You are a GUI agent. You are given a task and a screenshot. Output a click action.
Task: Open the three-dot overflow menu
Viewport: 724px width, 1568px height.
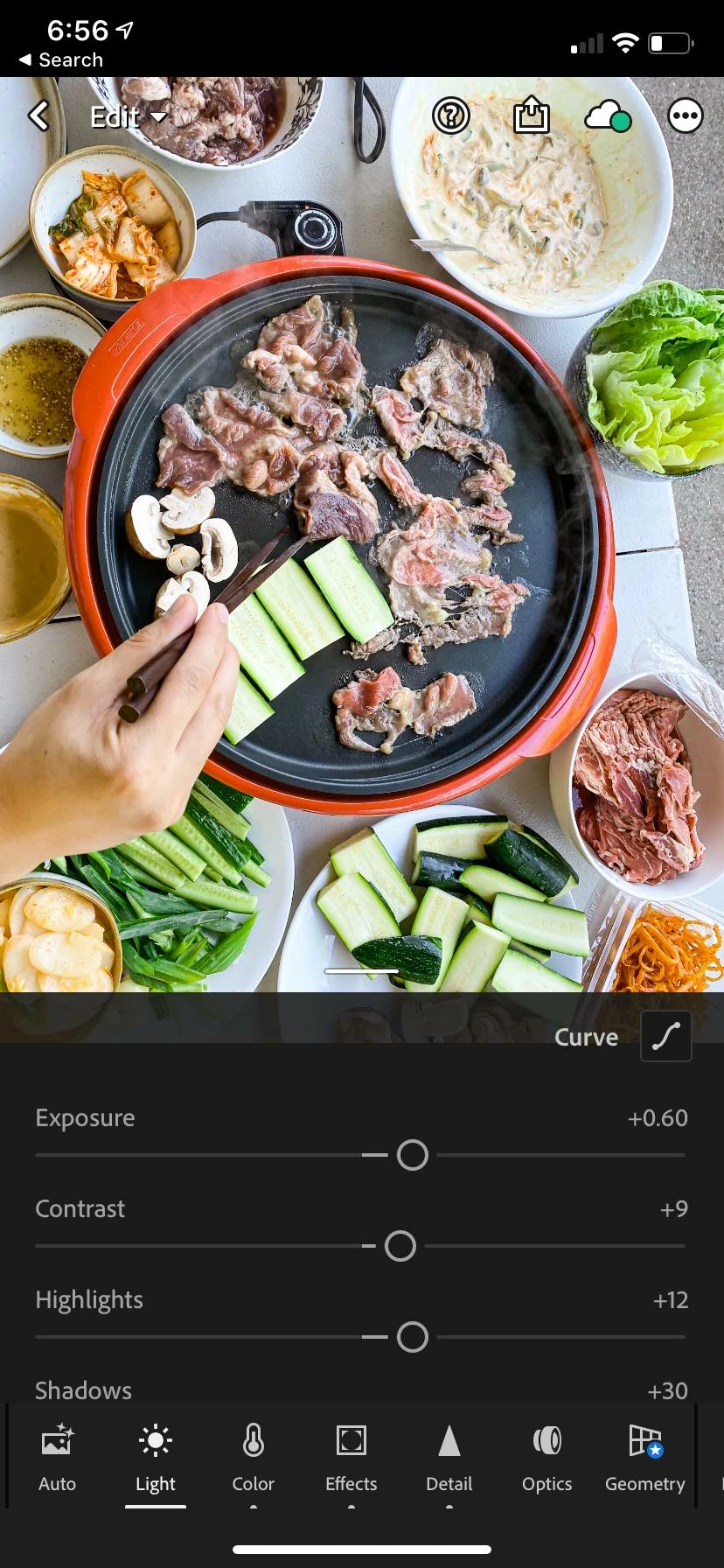click(686, 115)
